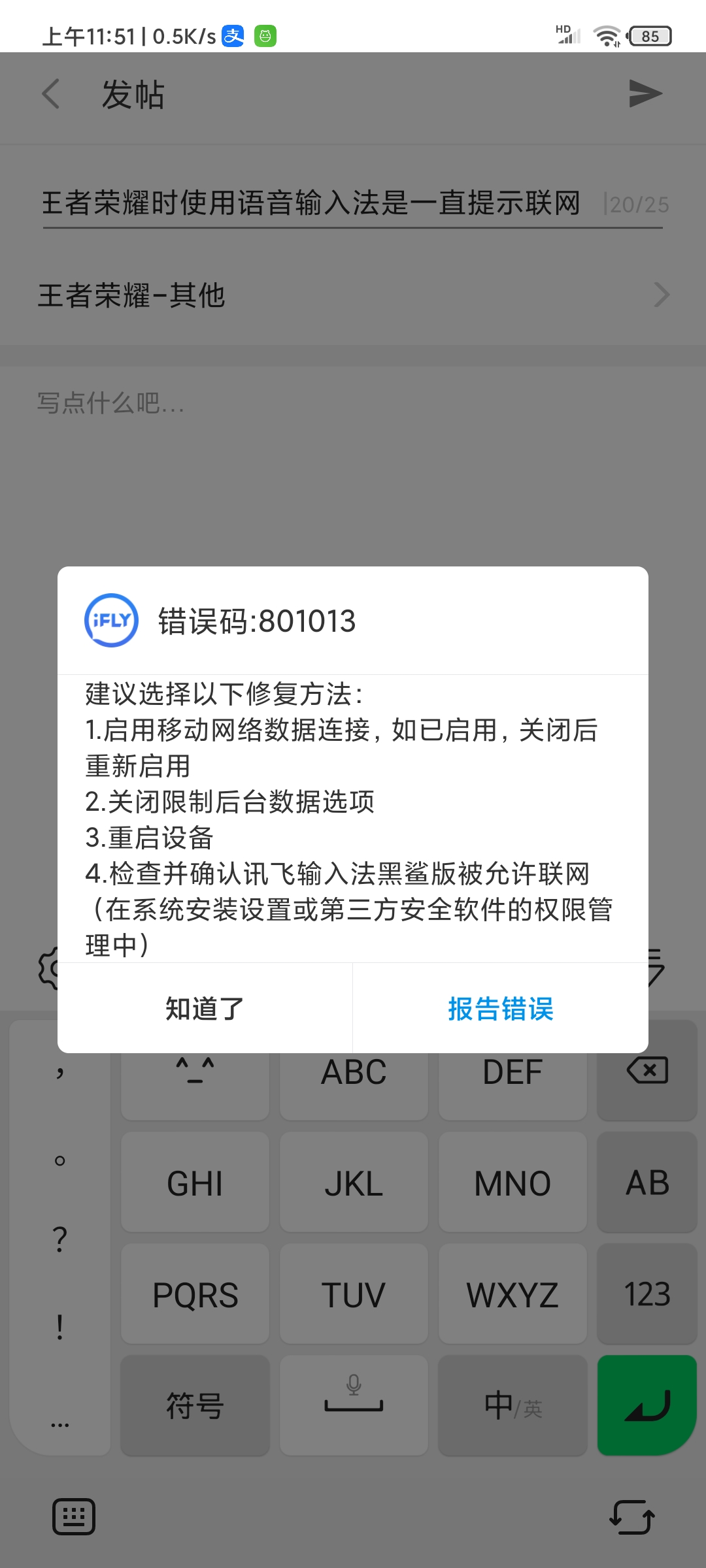Hide the keyboard using the bottom keyboard icon
706x1568 pixels.
73,1516
